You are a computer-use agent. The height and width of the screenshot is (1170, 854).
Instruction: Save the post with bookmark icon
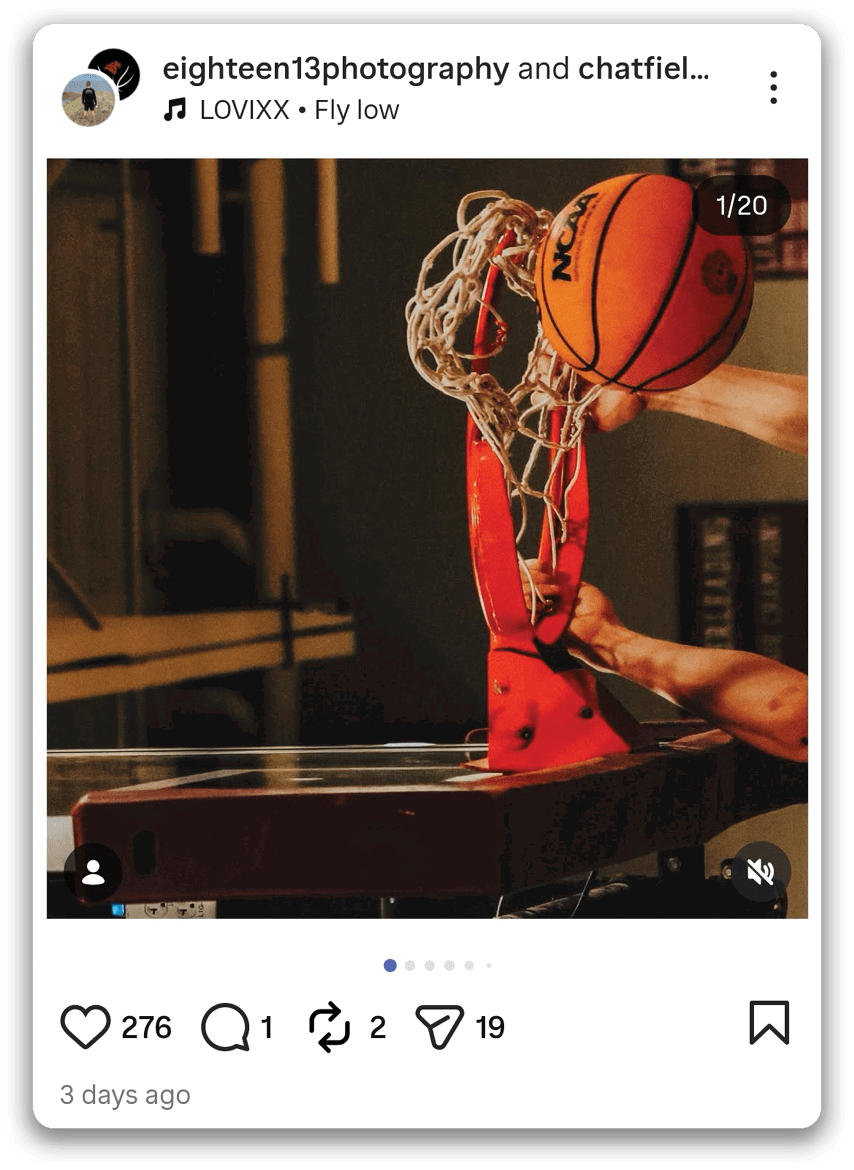click(769, 1023)
